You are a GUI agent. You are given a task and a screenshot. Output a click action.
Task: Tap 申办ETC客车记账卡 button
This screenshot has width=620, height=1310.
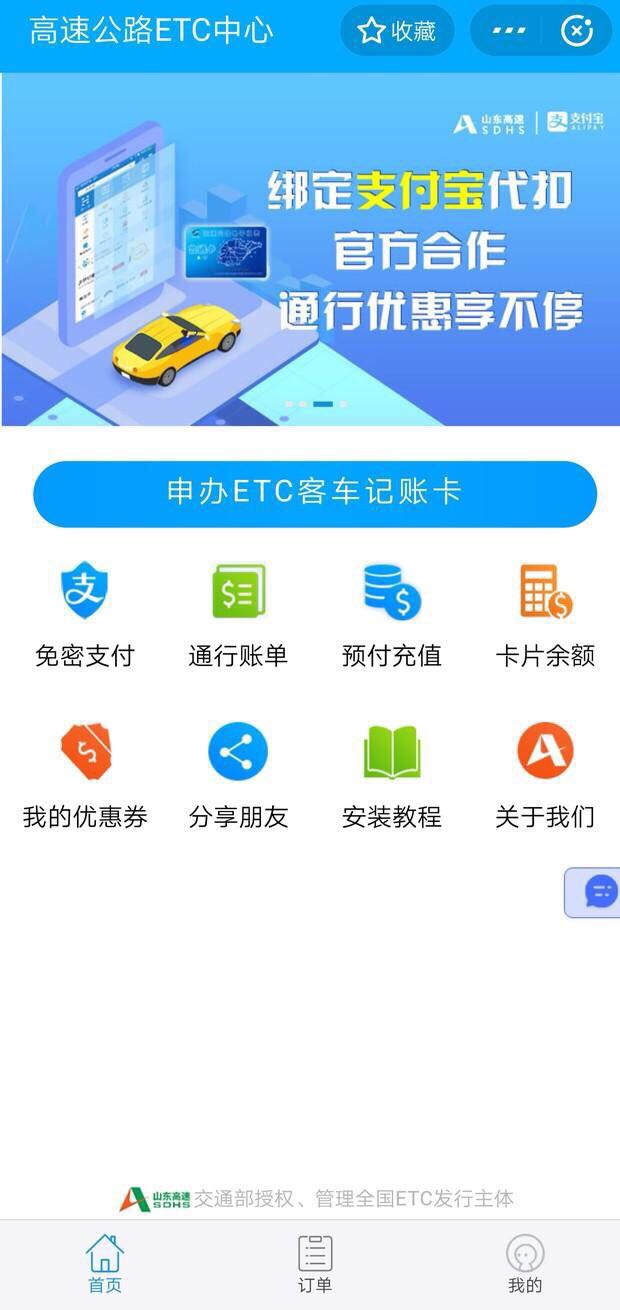pyautogui.click(x=314, y=493)
